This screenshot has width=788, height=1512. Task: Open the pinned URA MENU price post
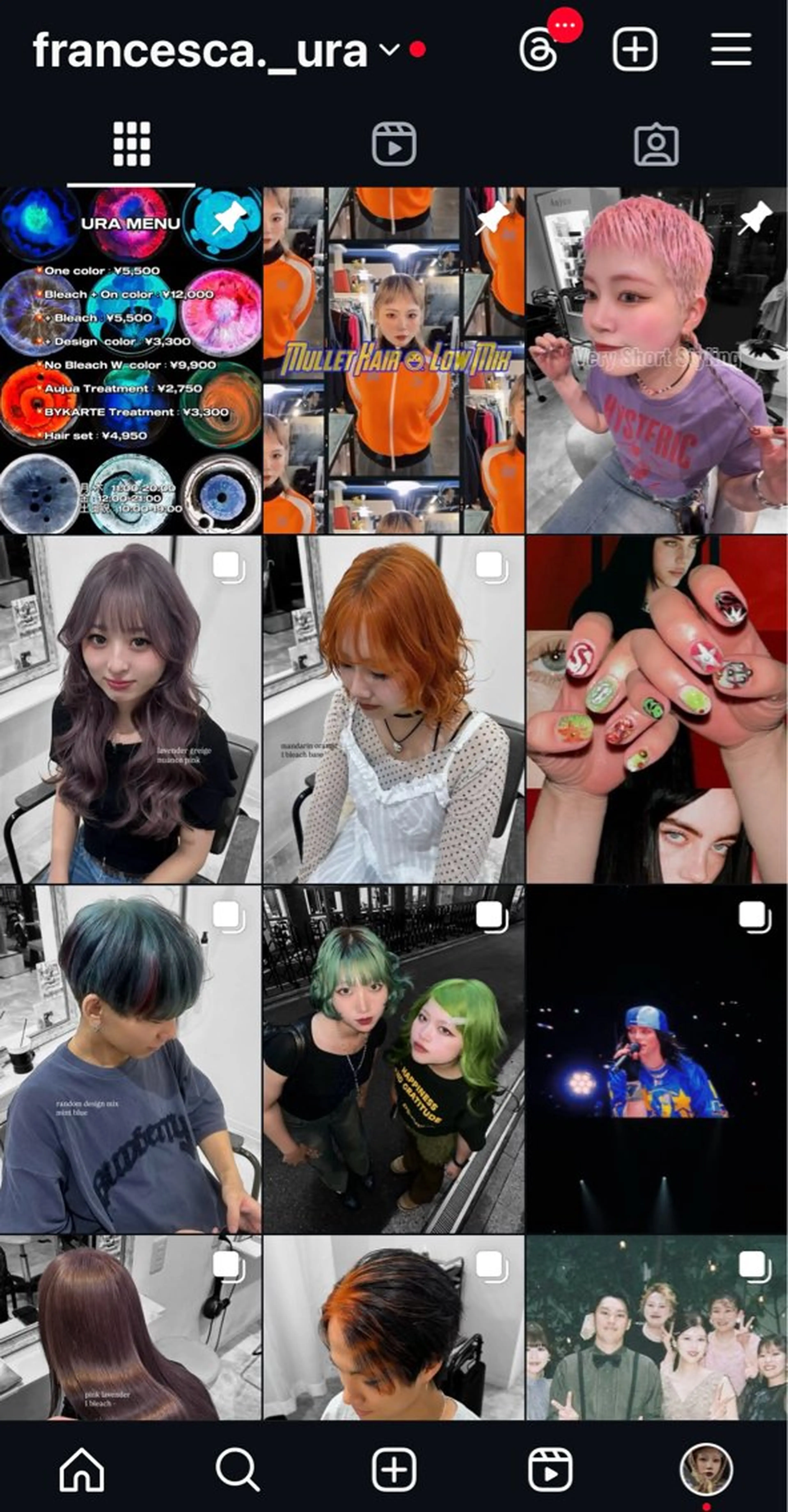(x=130, y=360)
